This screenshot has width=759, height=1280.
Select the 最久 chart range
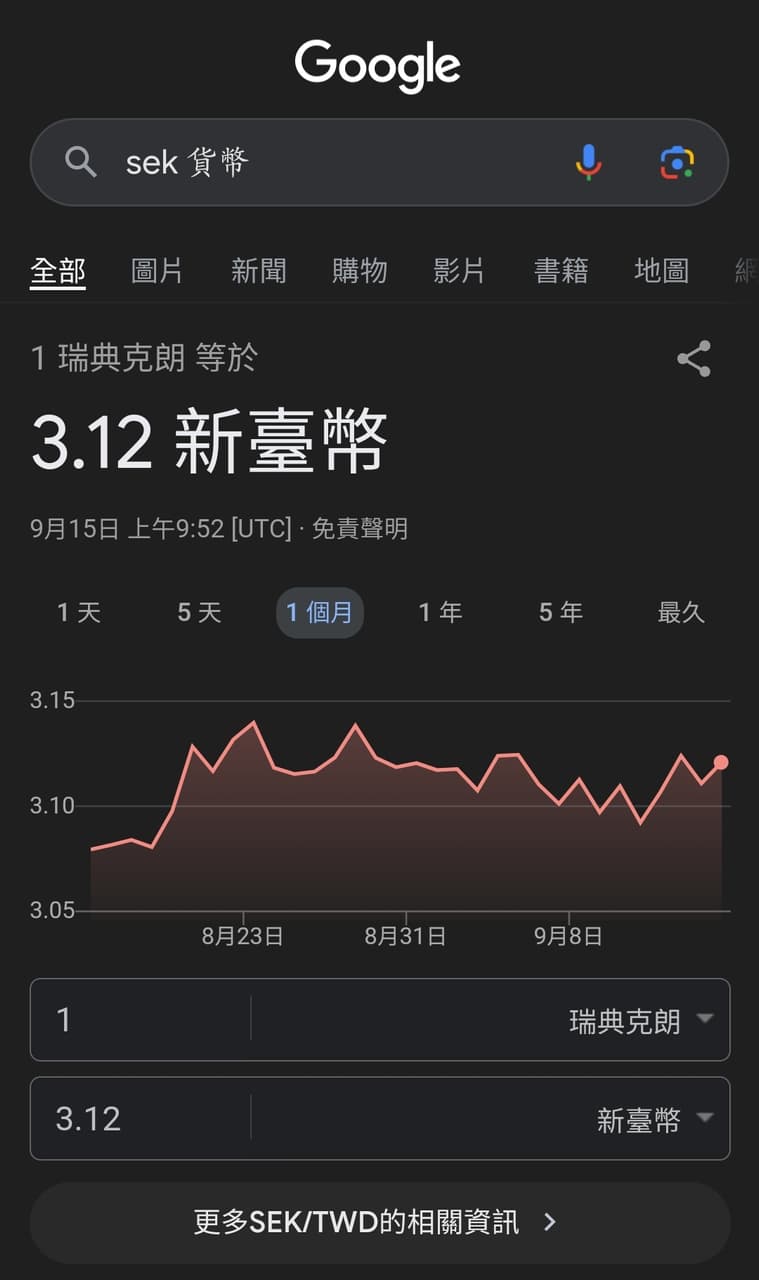(x=681, y=612)
